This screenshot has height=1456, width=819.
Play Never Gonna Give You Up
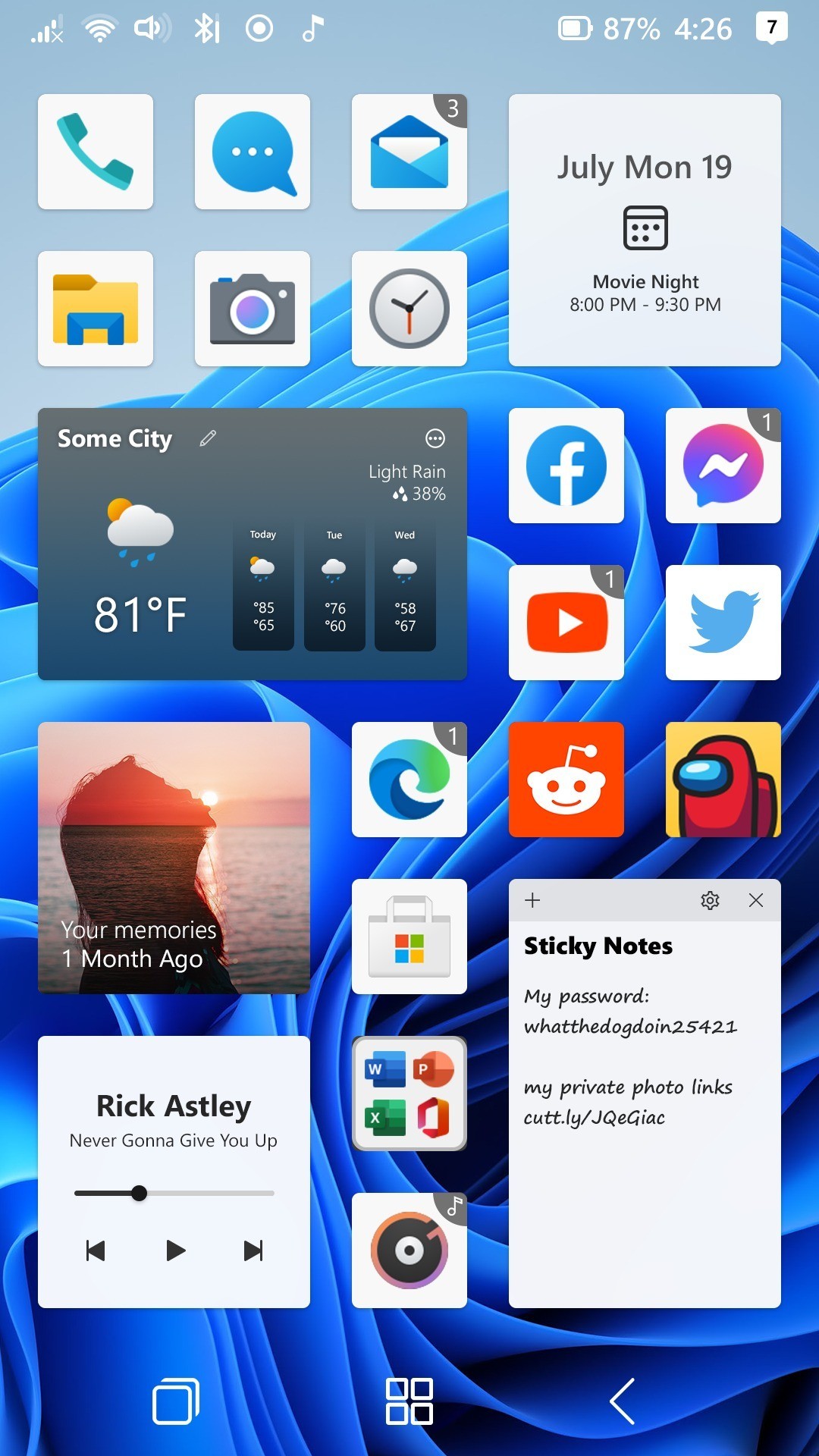click(175, 1250)
